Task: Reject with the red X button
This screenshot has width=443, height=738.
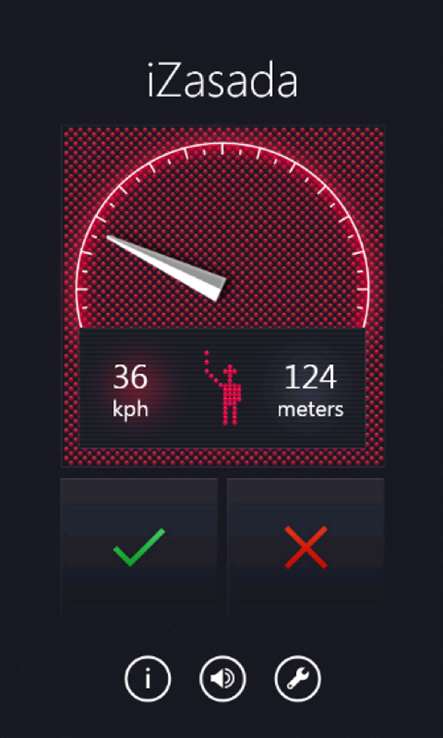Action: tap(306, 547)
